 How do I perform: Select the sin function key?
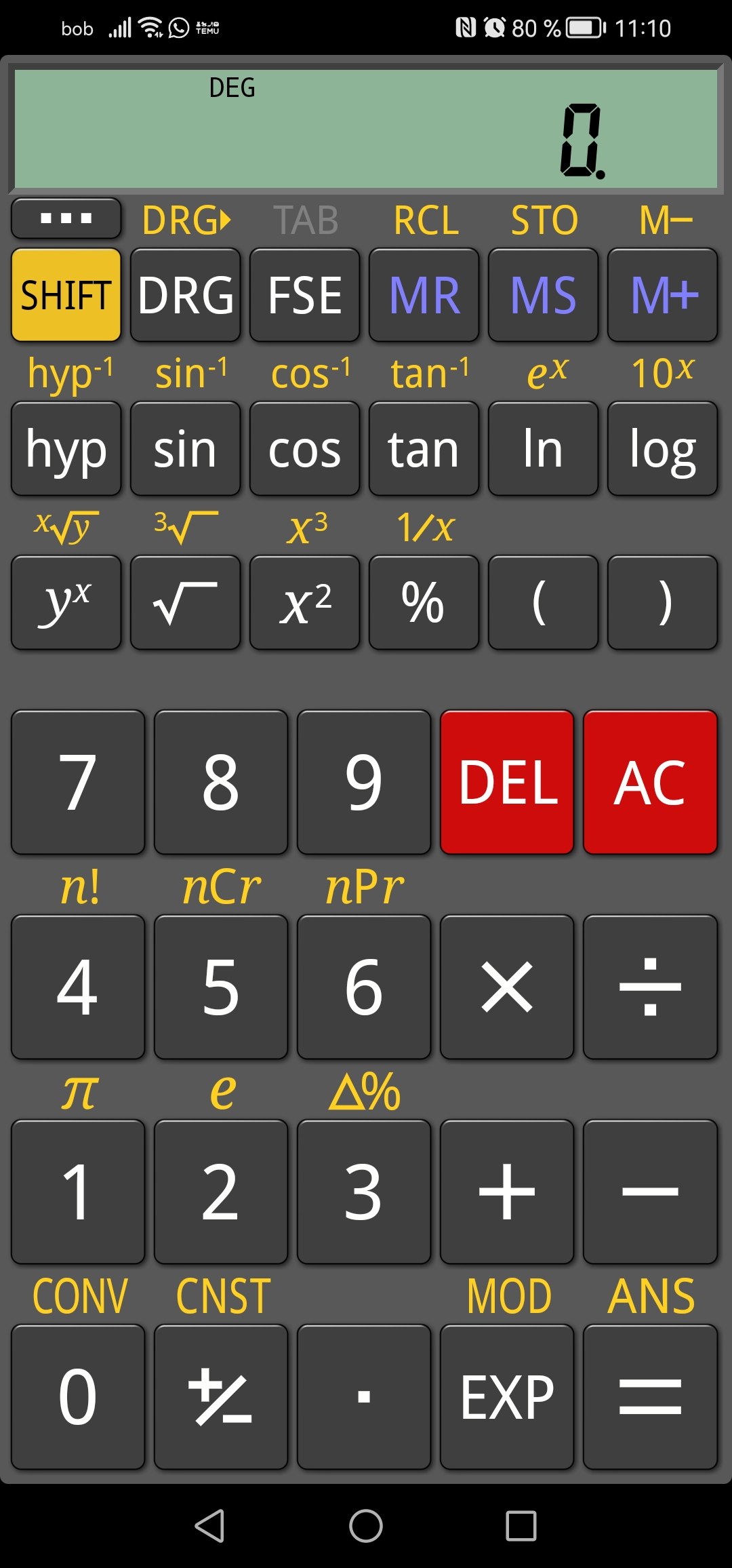pos(185,449)
